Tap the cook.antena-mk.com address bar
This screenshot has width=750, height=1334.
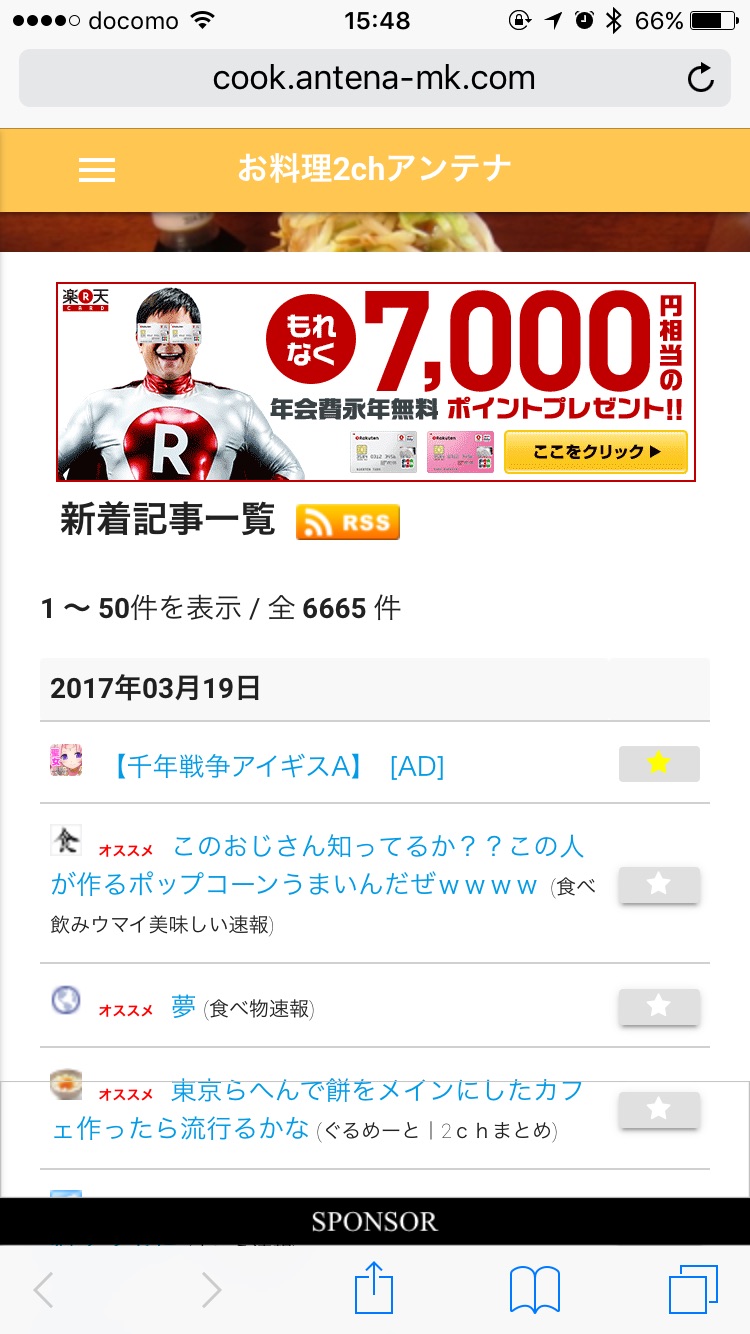pos(375,76)
